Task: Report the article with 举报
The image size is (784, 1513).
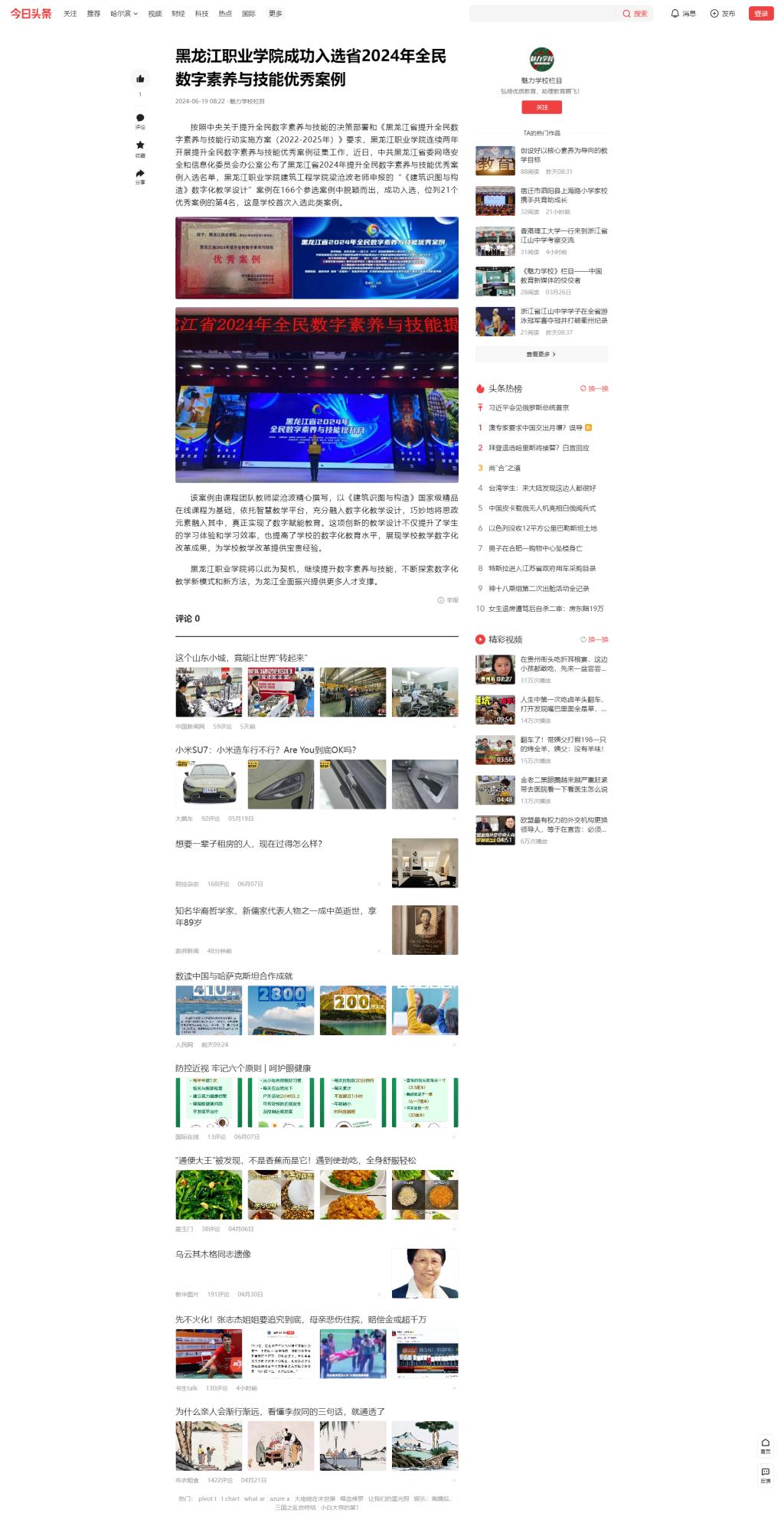Action: [x=448, y=600]
